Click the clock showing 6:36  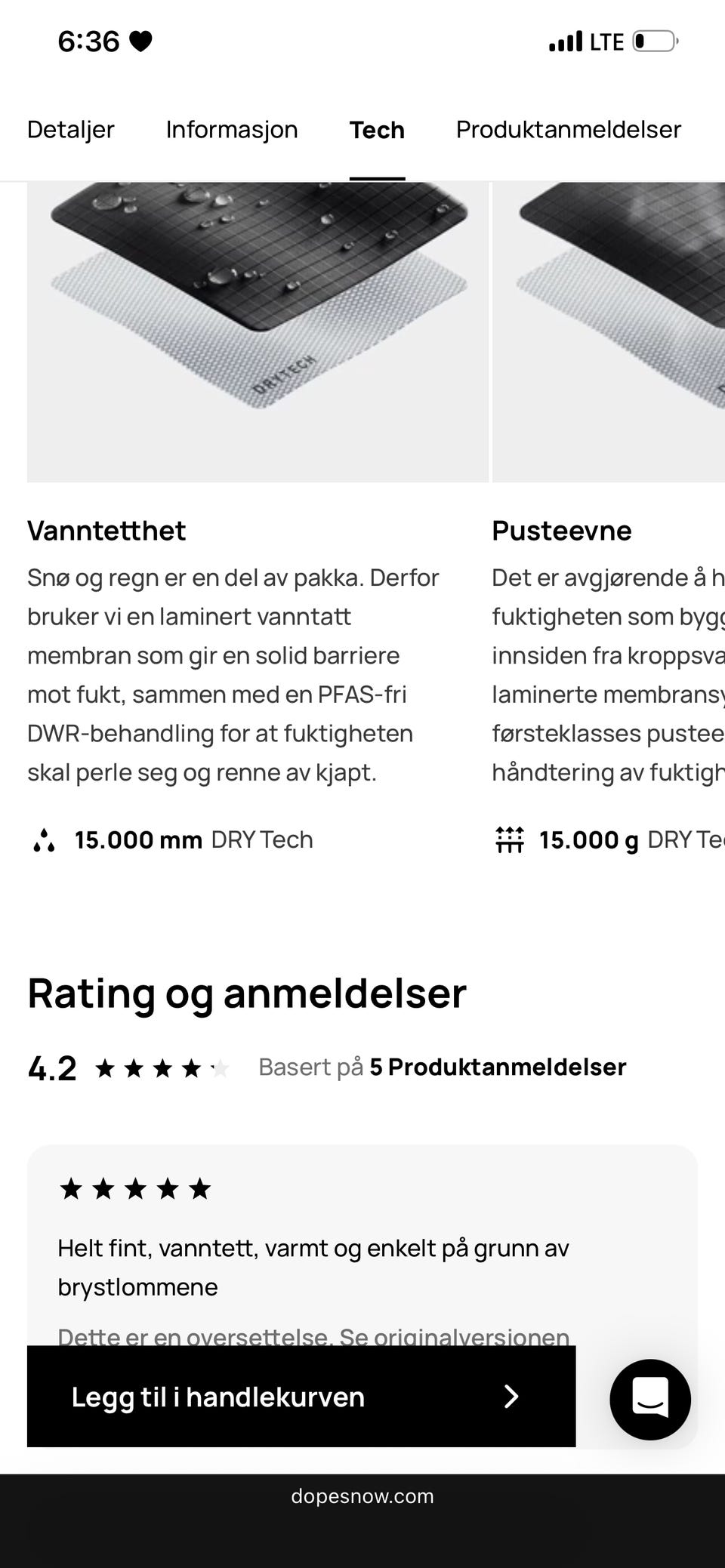[x=87, y=40]
